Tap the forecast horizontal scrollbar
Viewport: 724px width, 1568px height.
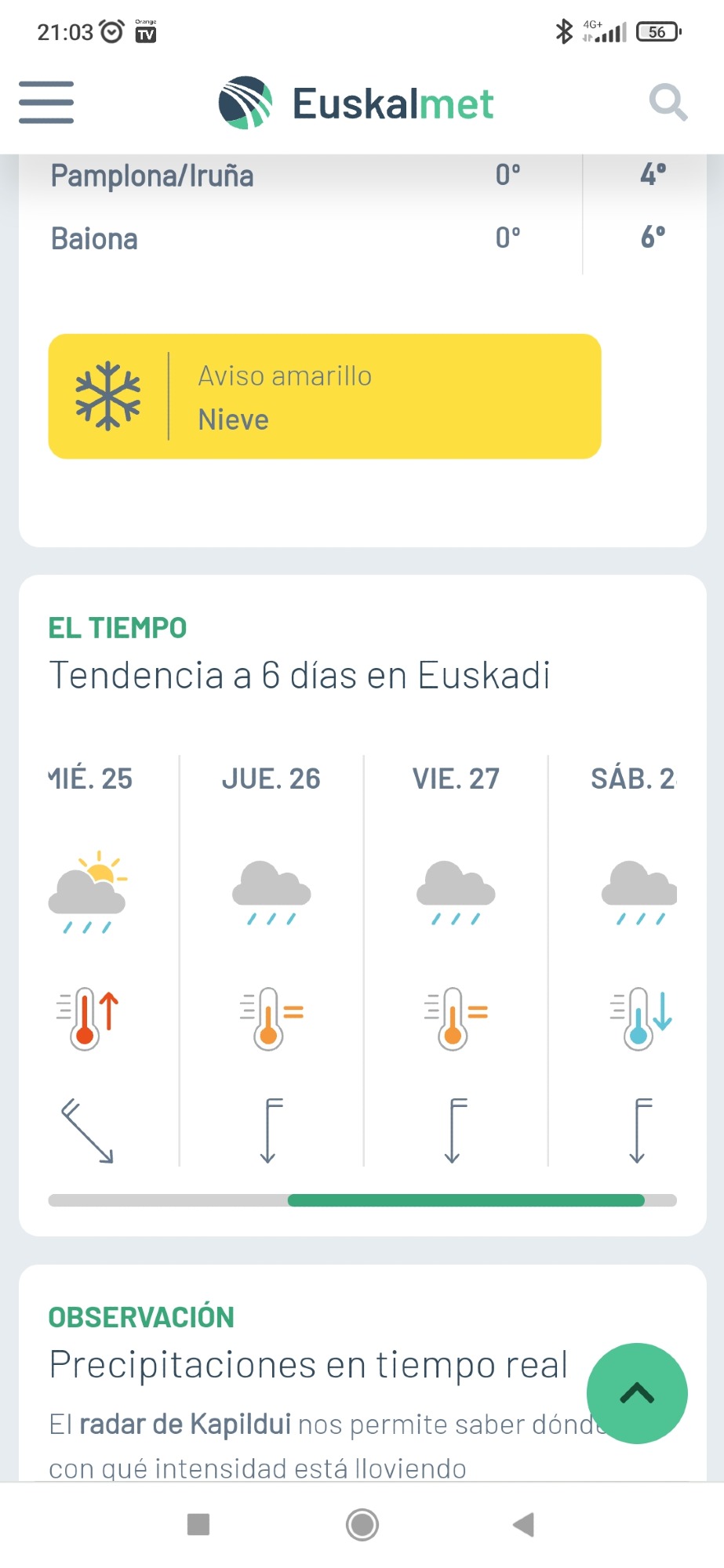click(362, 1200)
